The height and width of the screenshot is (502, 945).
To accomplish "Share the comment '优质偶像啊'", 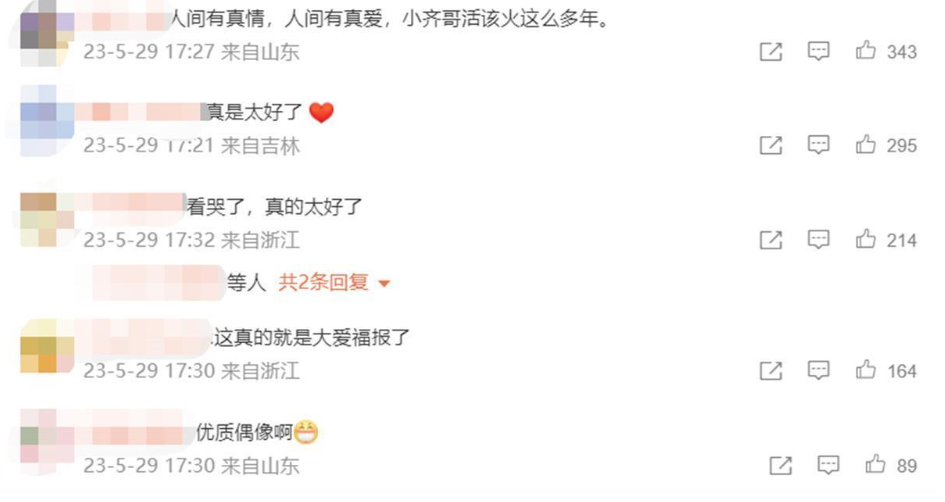I will (x=781, y=465).
